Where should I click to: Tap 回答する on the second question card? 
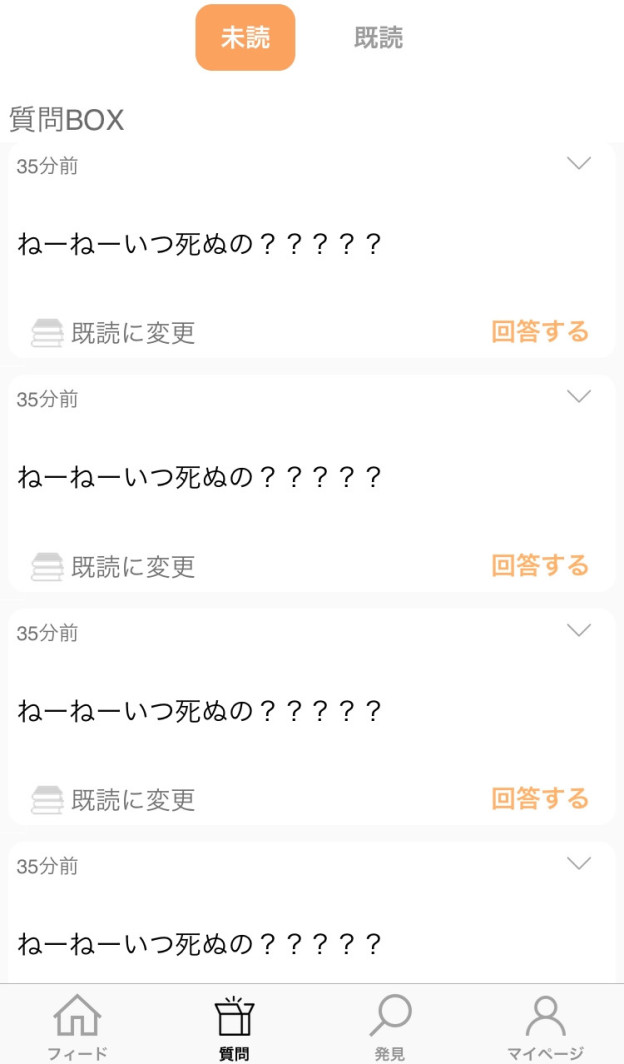coord(540,565)
